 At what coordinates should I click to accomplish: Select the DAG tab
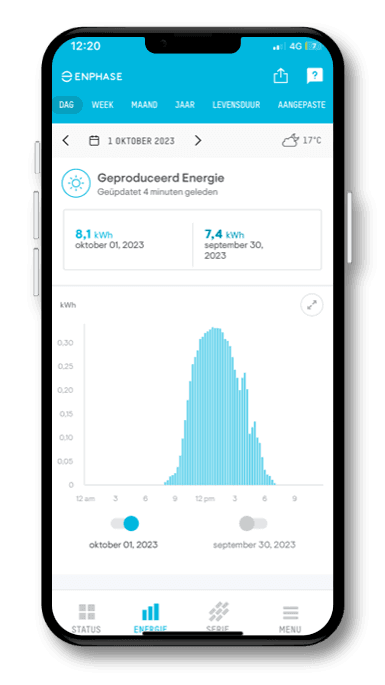tap(67, 105)
